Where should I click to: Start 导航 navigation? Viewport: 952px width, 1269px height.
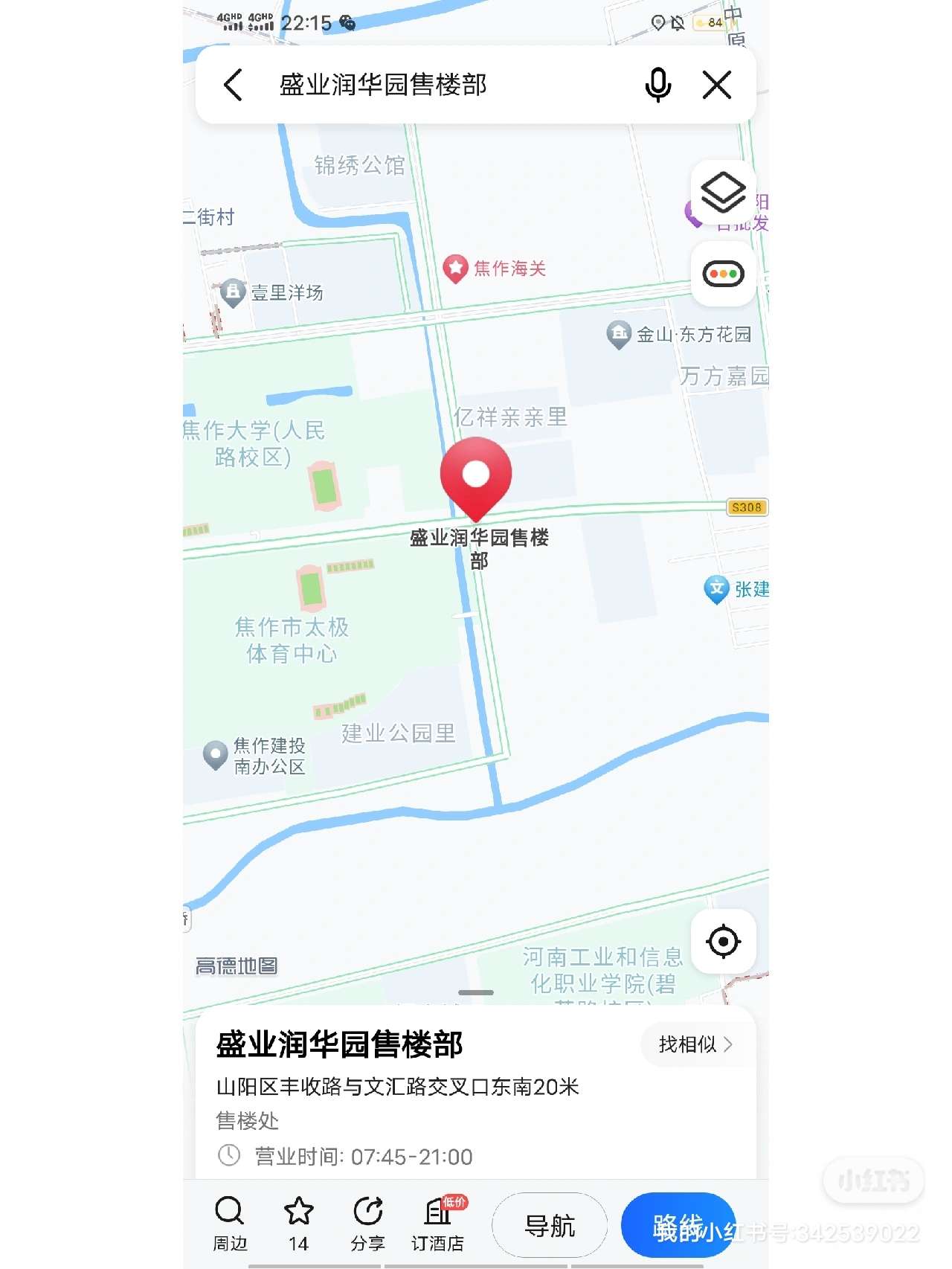click(x=550, y=1226)
